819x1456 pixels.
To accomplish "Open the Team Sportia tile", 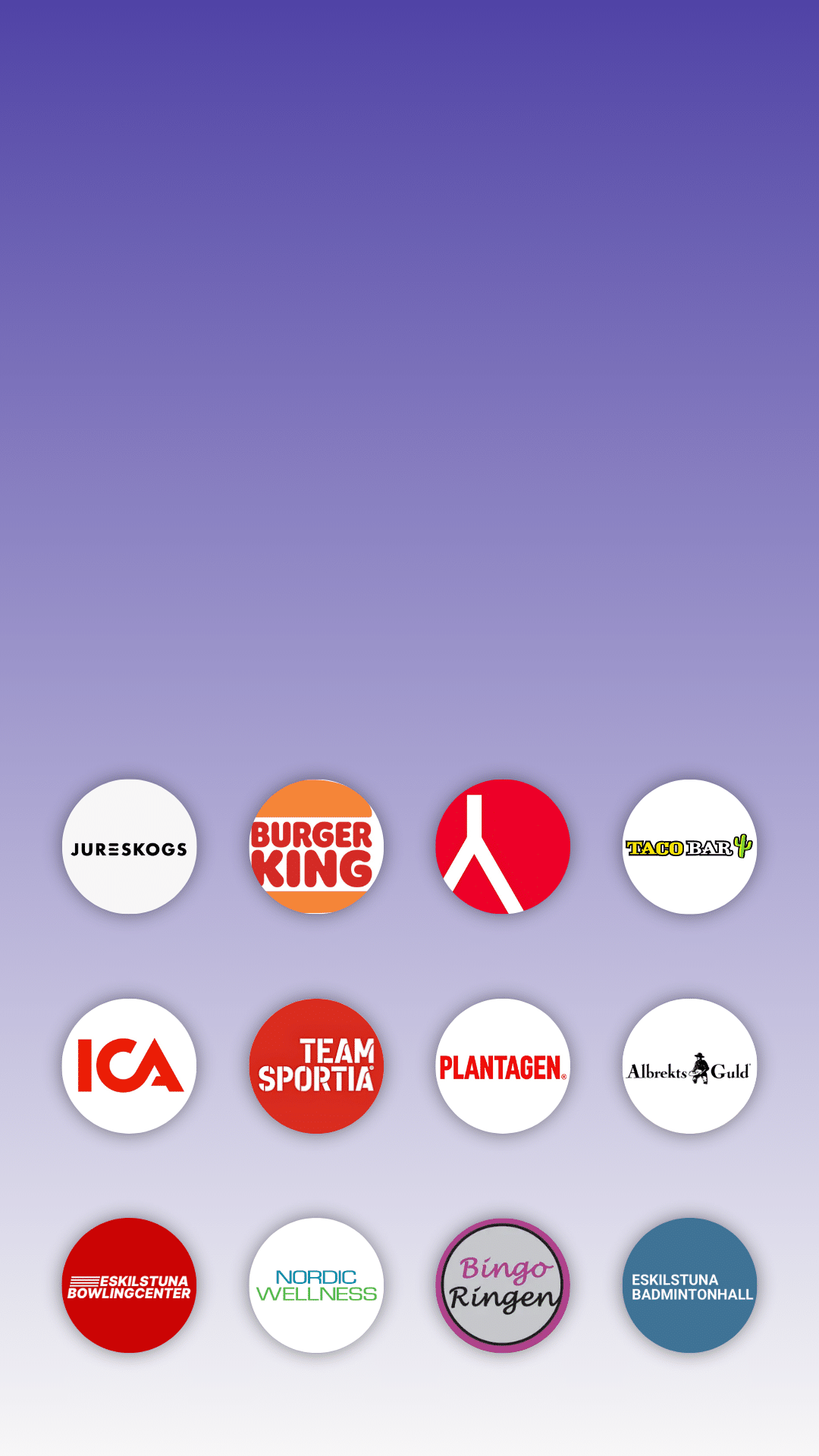I will tap(316, 1066).
